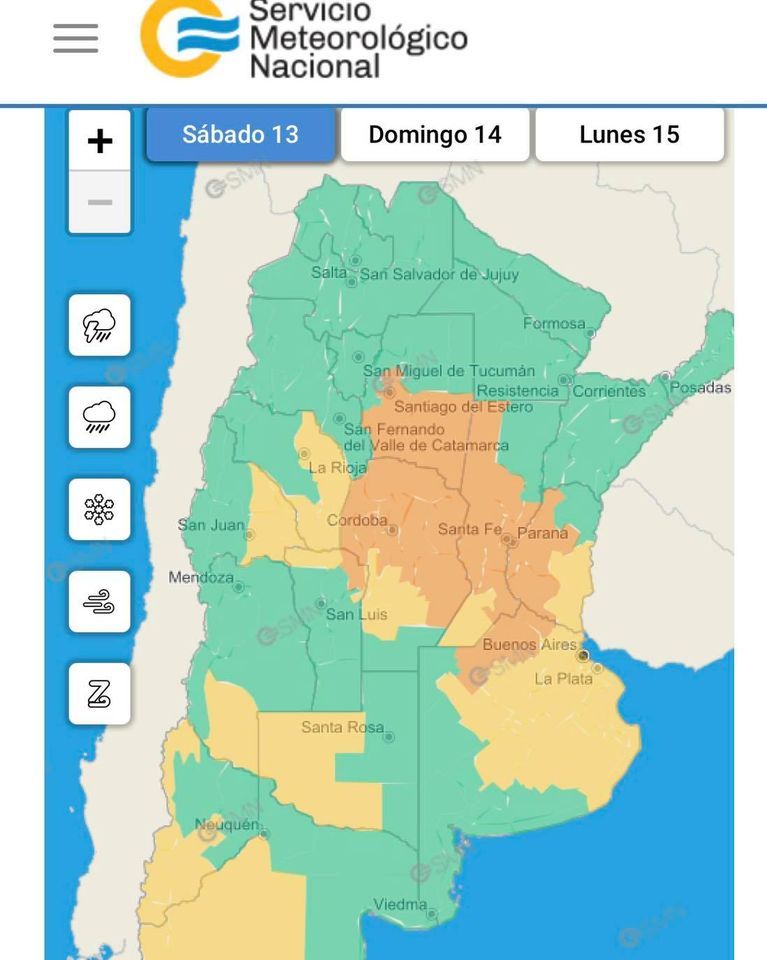Zoom in on the map

tap(100, 141)
